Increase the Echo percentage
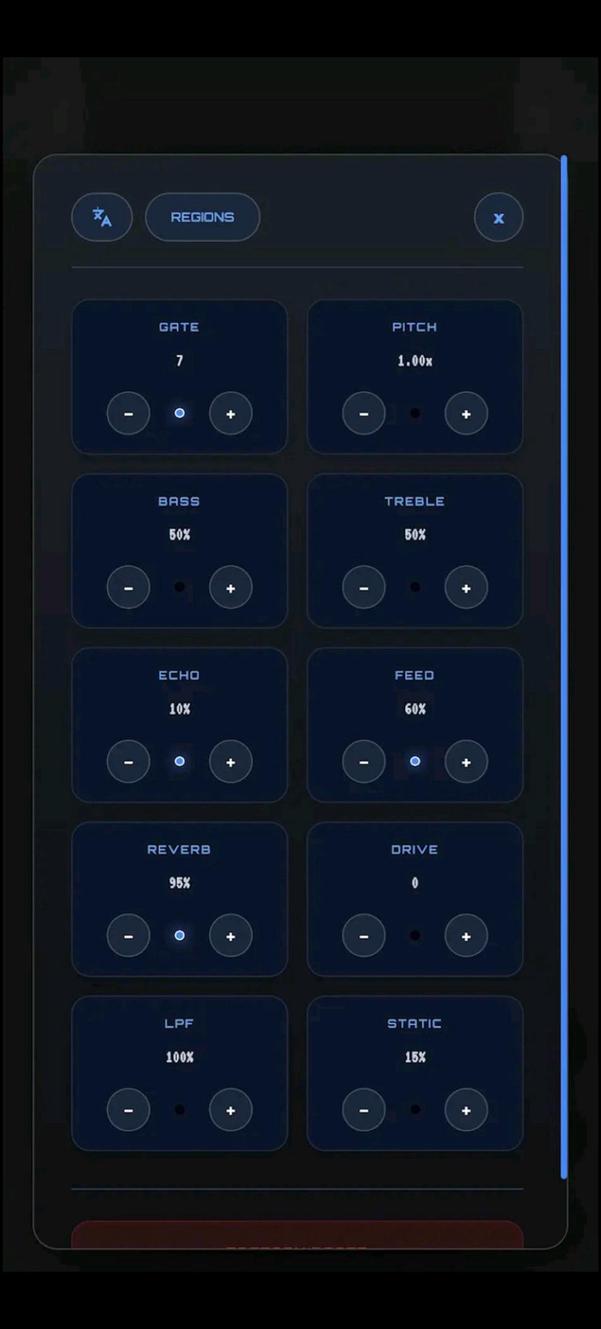Viewport: 601px width, 1329px height. tap(231, 762)
